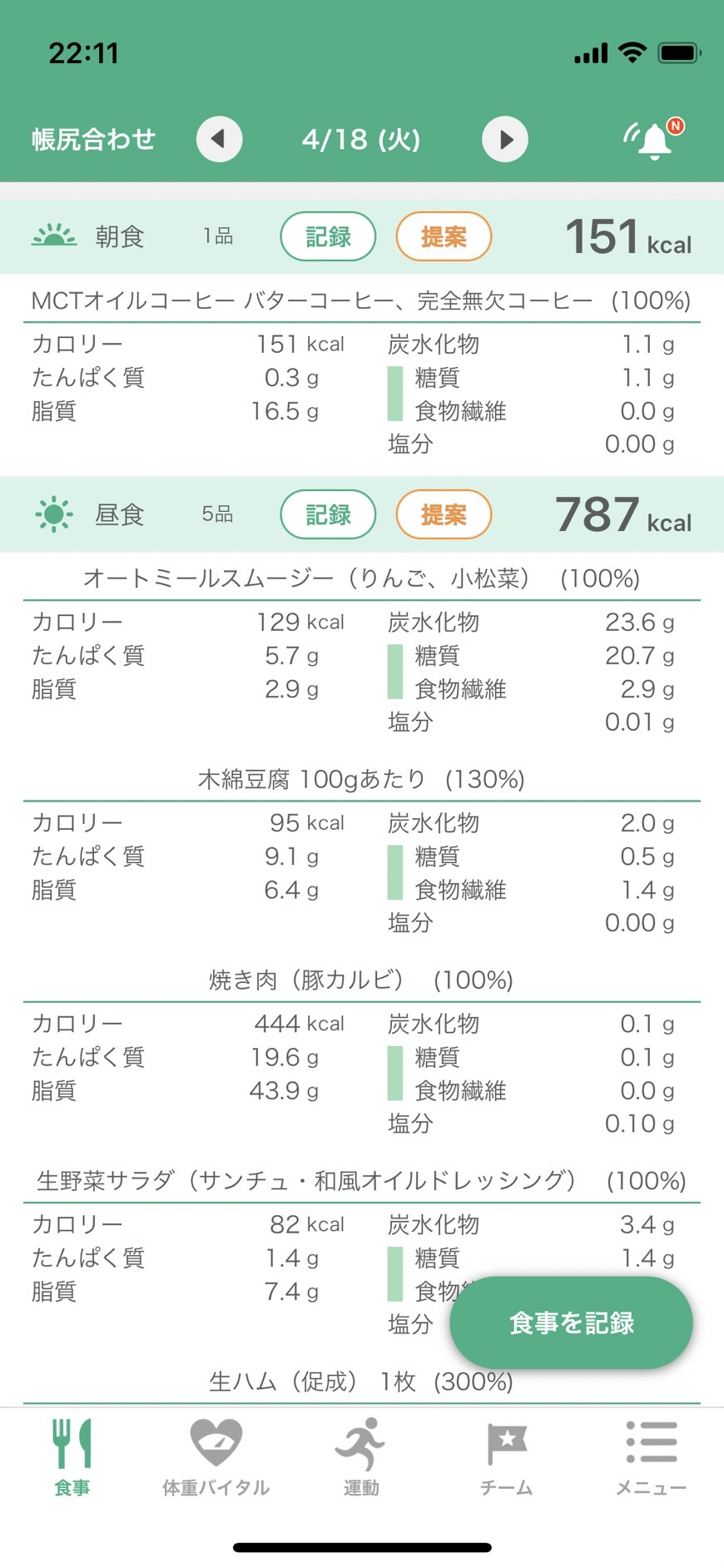Open the オートミールスムージー entry
Viewport: 724px width, 1568px height.
click(x=361, y=578)
